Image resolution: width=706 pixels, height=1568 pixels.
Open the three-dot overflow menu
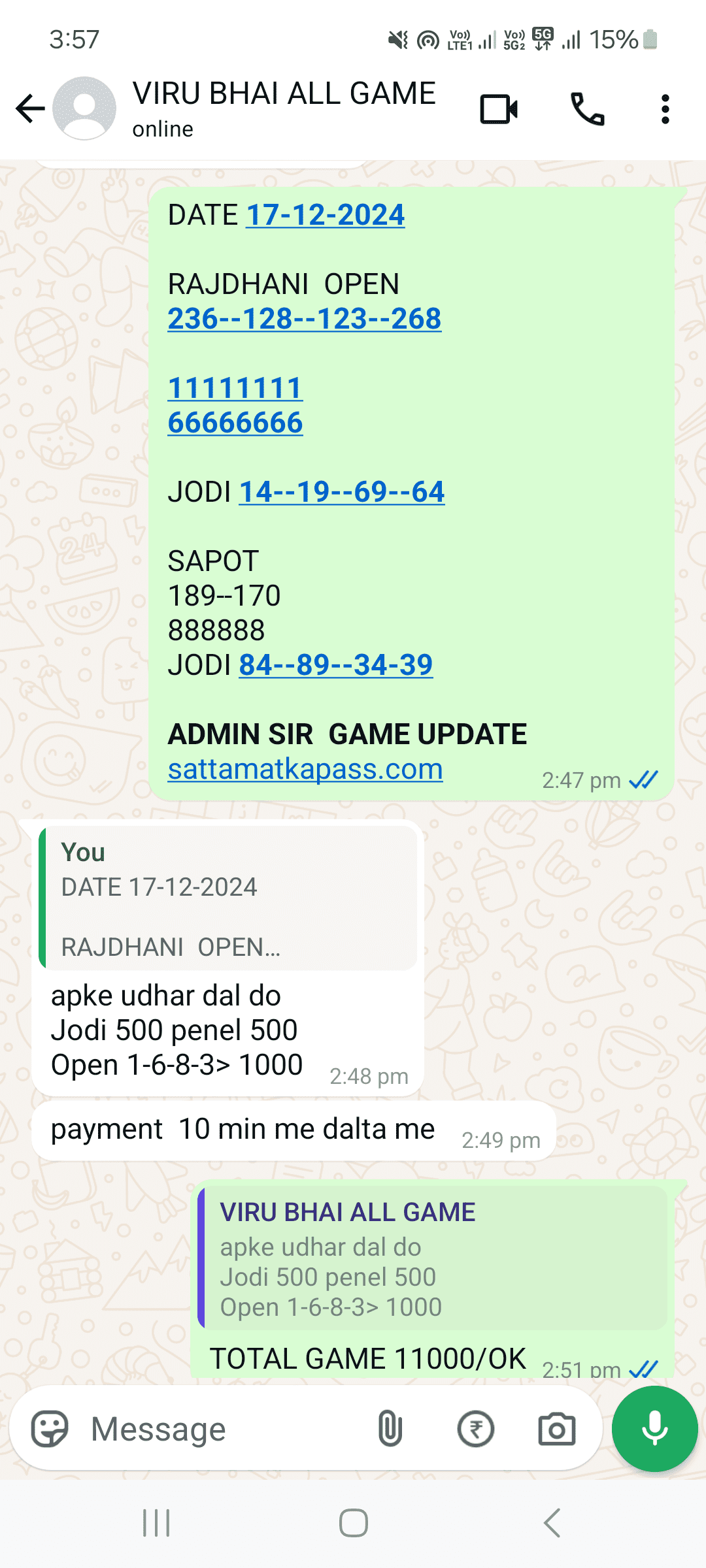665,108
